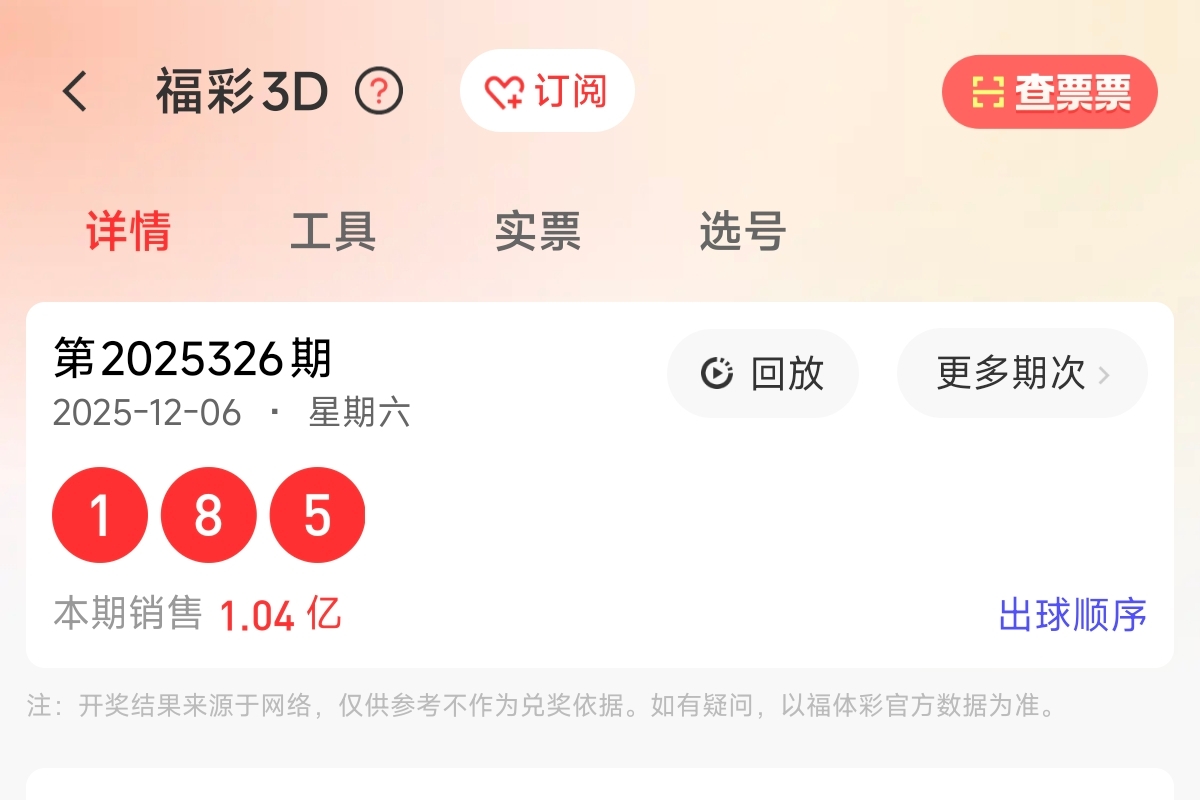Switch to the 选号 tab
This screenshot has height=800, width=1200.
[x=742, y=231]
